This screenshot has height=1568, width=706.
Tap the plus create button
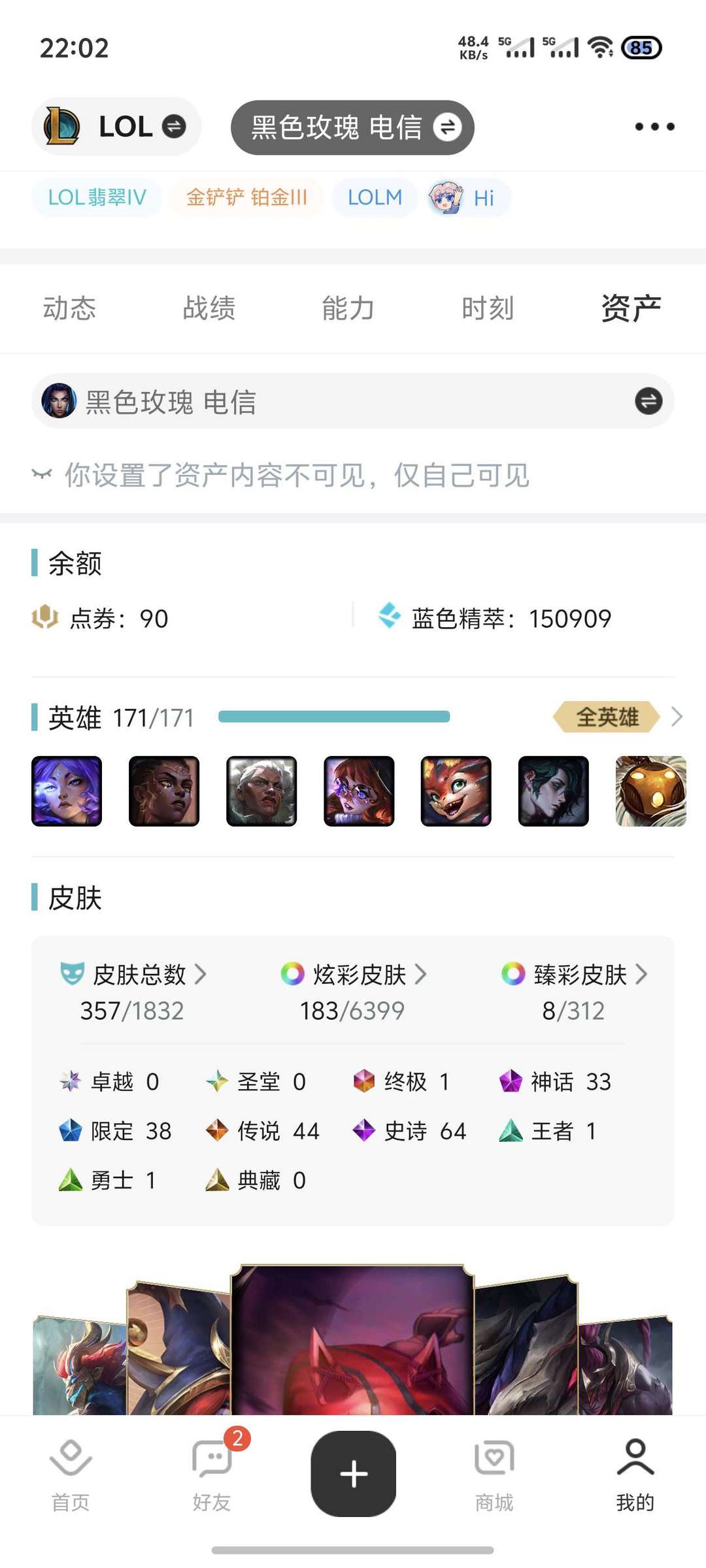pos(353,1474)
